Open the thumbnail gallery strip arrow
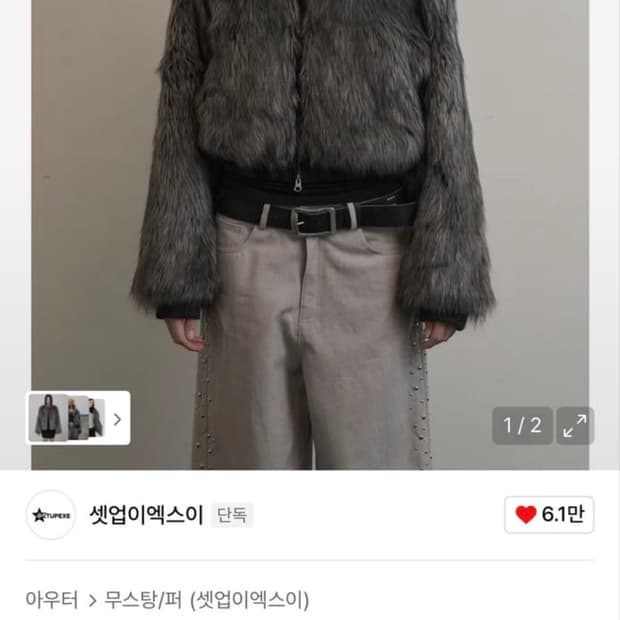620x620 pixels. (x=117, y=419)
